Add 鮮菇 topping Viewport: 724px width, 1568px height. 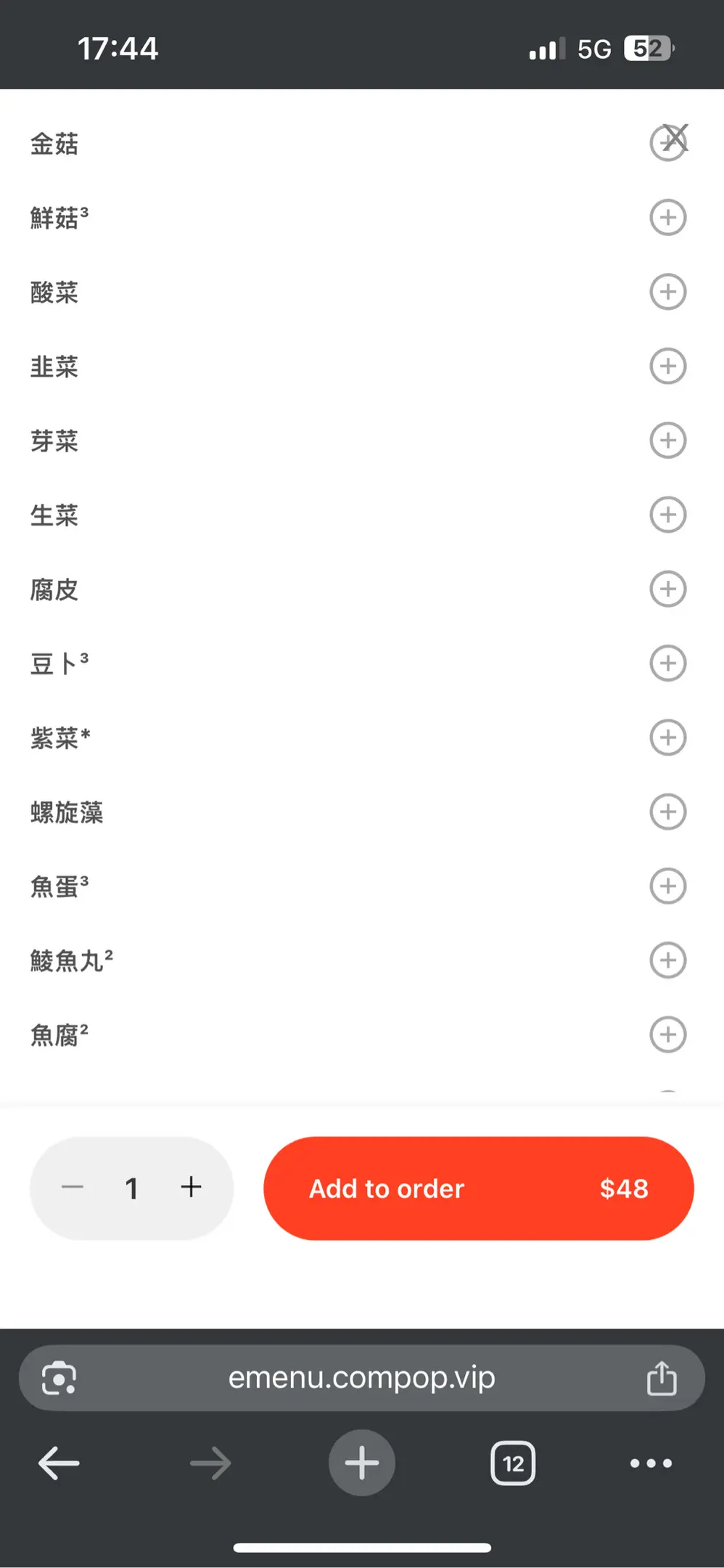[x=667, y=217]
